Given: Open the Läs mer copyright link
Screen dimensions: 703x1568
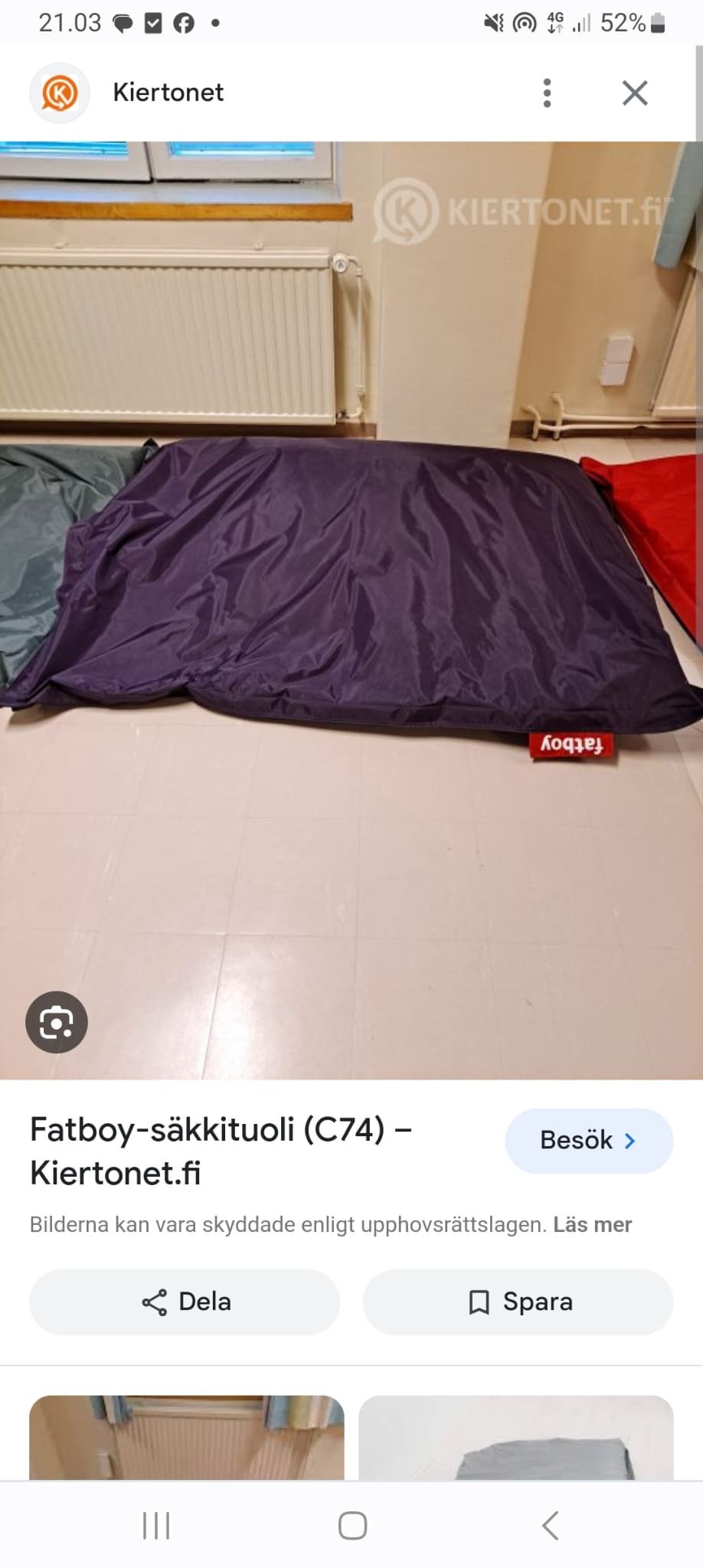Looking at the screenshot, I should [x=593, y=1224].
